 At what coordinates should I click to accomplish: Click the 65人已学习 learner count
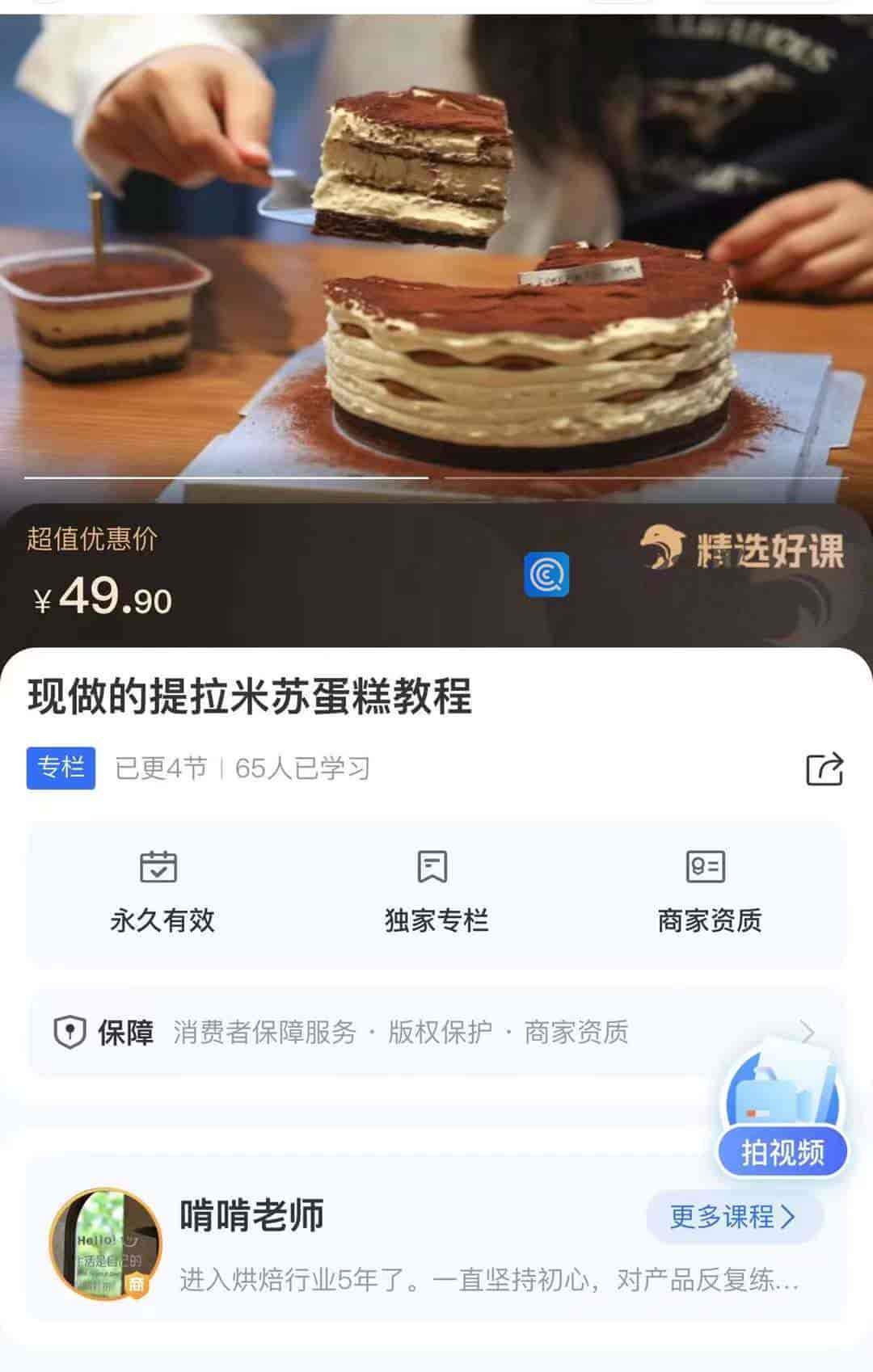tap(298, 770)
